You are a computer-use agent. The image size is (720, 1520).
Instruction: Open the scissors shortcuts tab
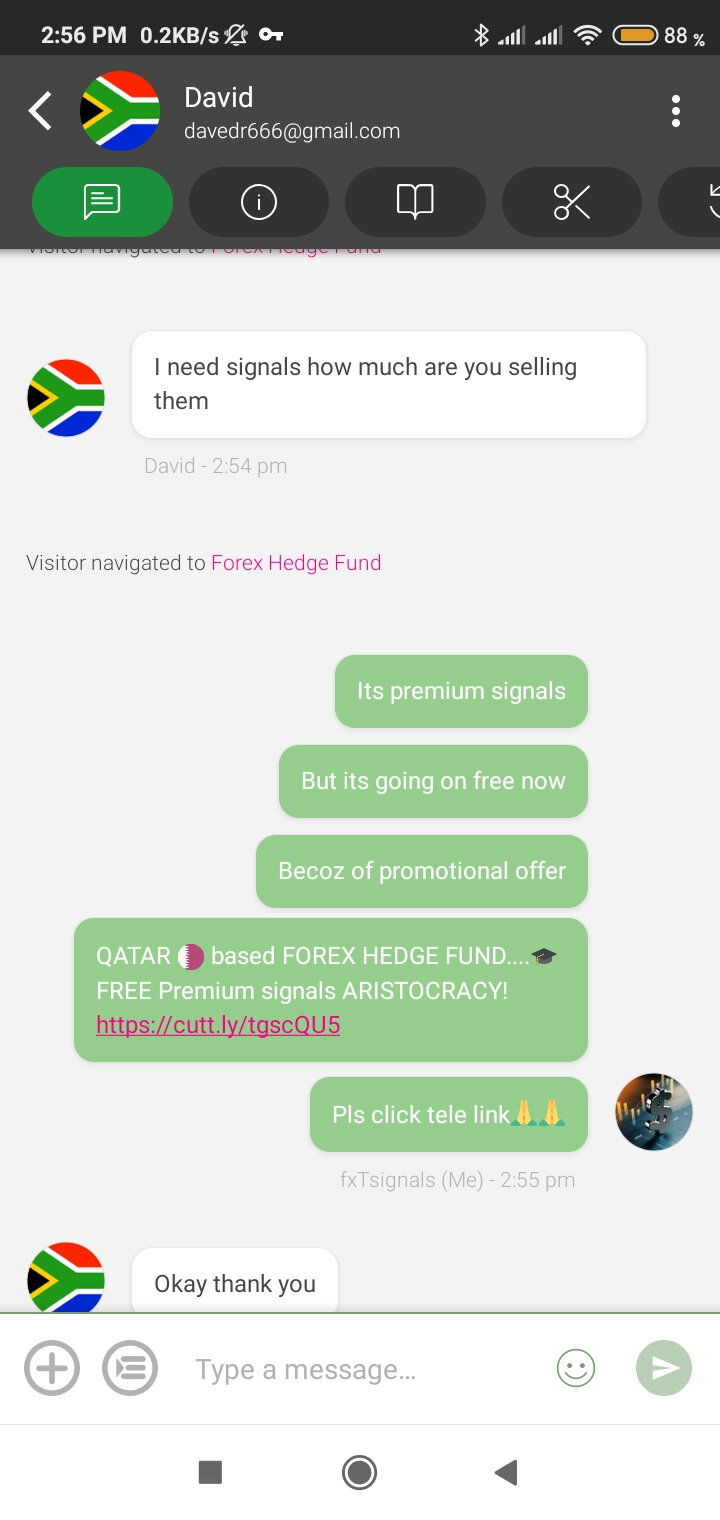pos(571,202)
